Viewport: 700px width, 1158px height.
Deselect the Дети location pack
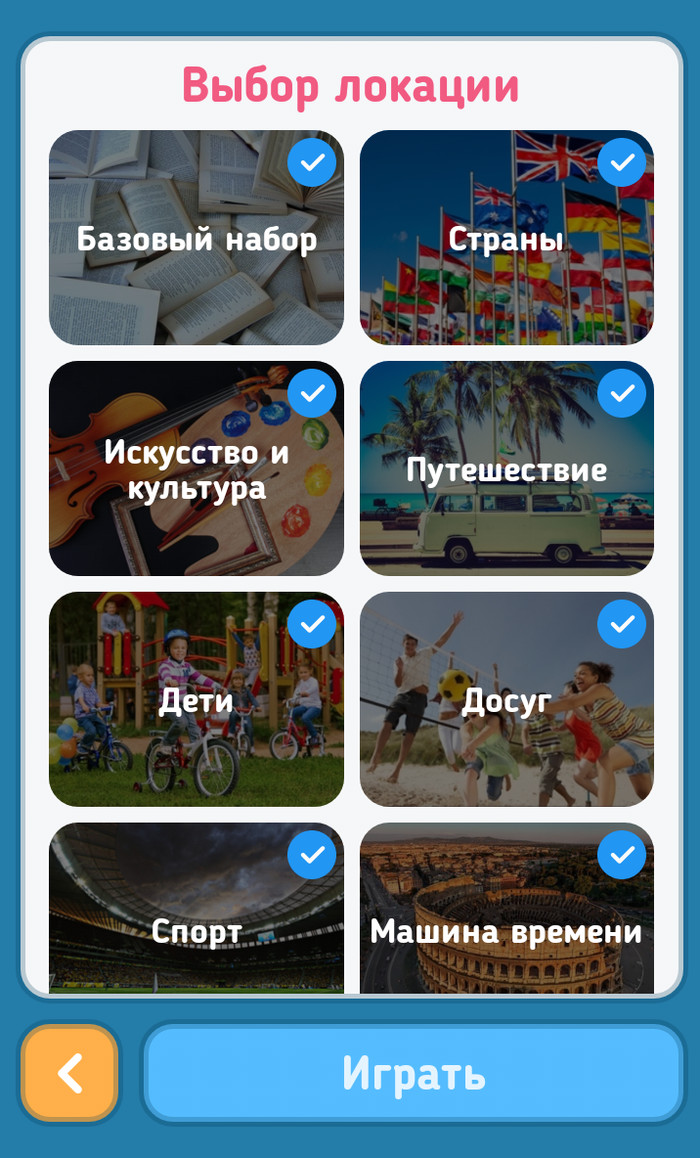(x=196, y=699)
